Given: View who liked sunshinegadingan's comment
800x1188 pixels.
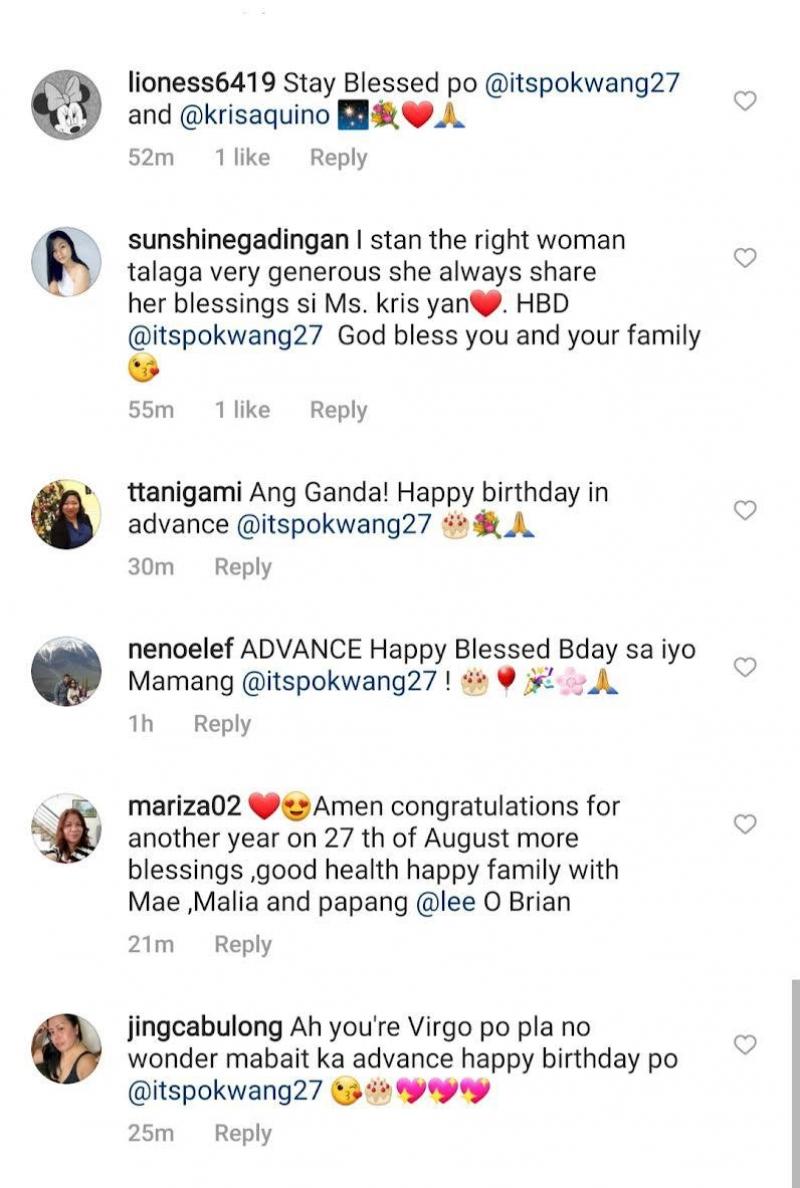Looking at the screenshot, I should tap(243, 410).
